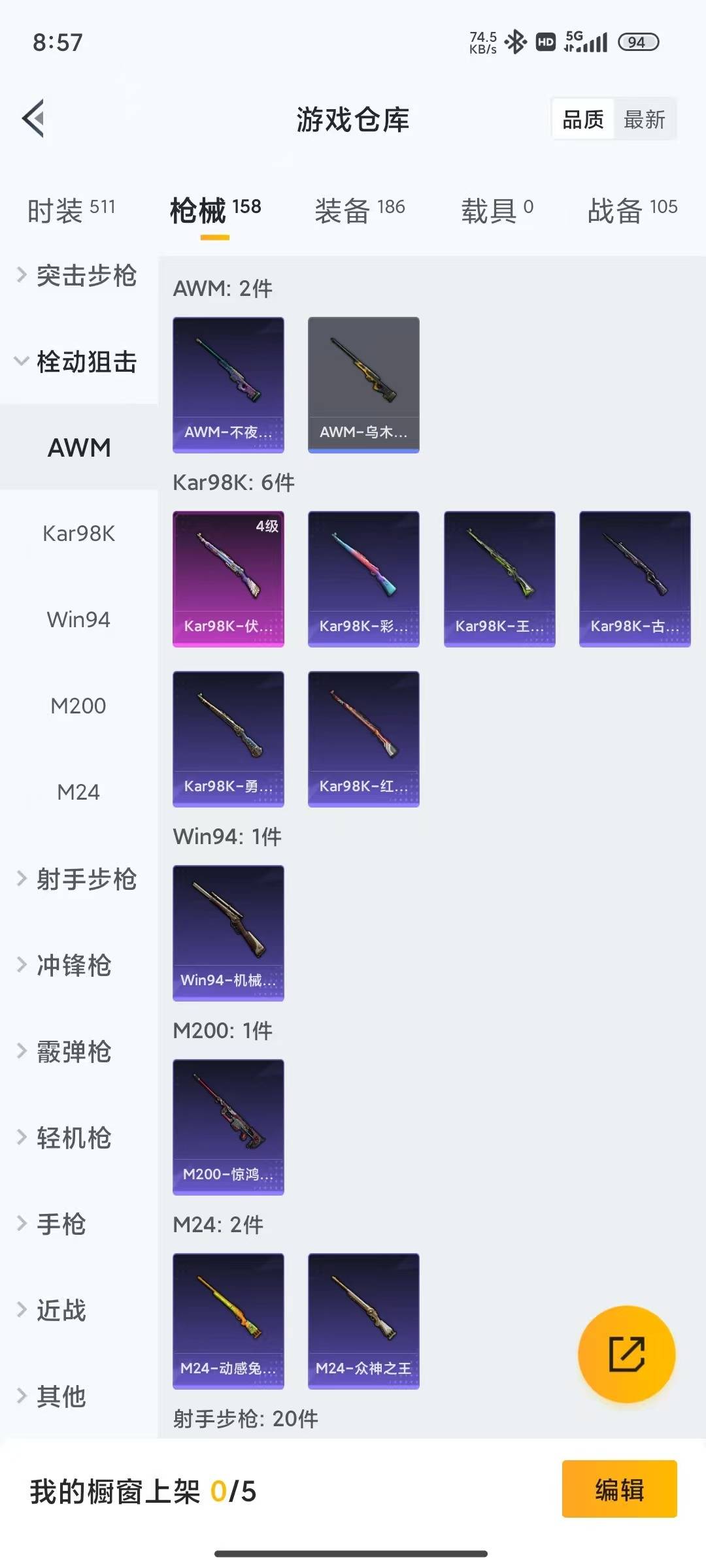Select Kar98K in the sidebar
Viewport: 706px width, 1568px height.
[79, 534]
